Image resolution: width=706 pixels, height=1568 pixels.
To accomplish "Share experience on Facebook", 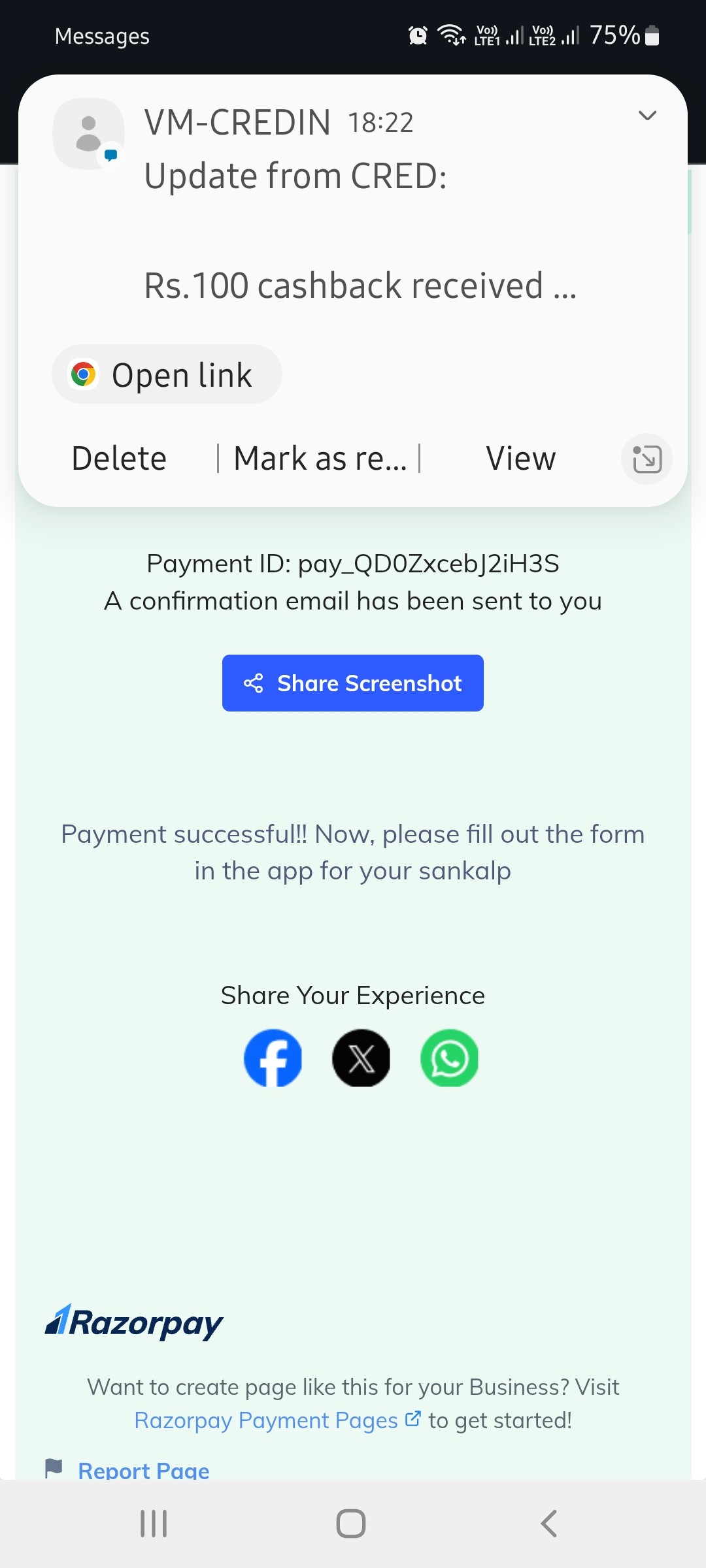I will pyautogui.click(x=273, y=1058).
